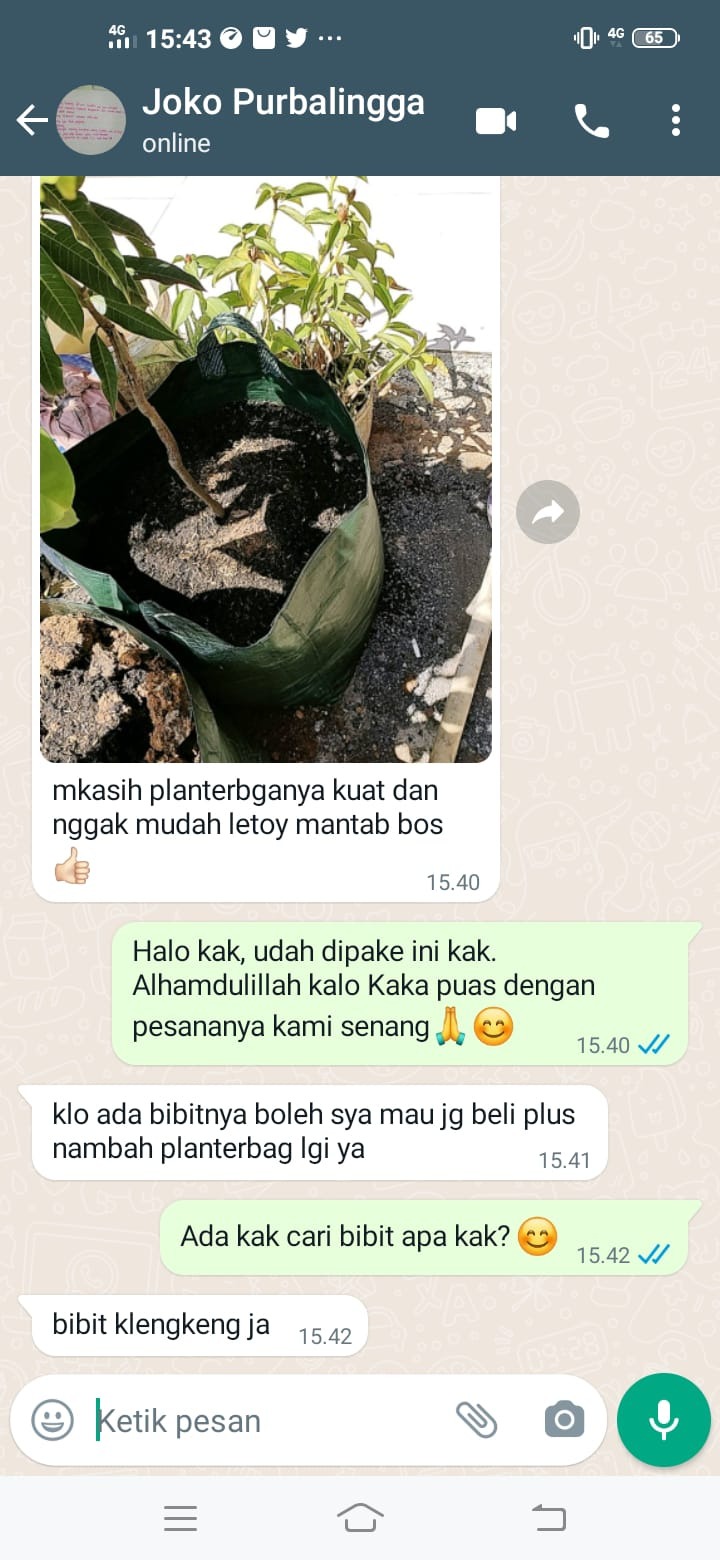Forward the planter bag photo

548,513
